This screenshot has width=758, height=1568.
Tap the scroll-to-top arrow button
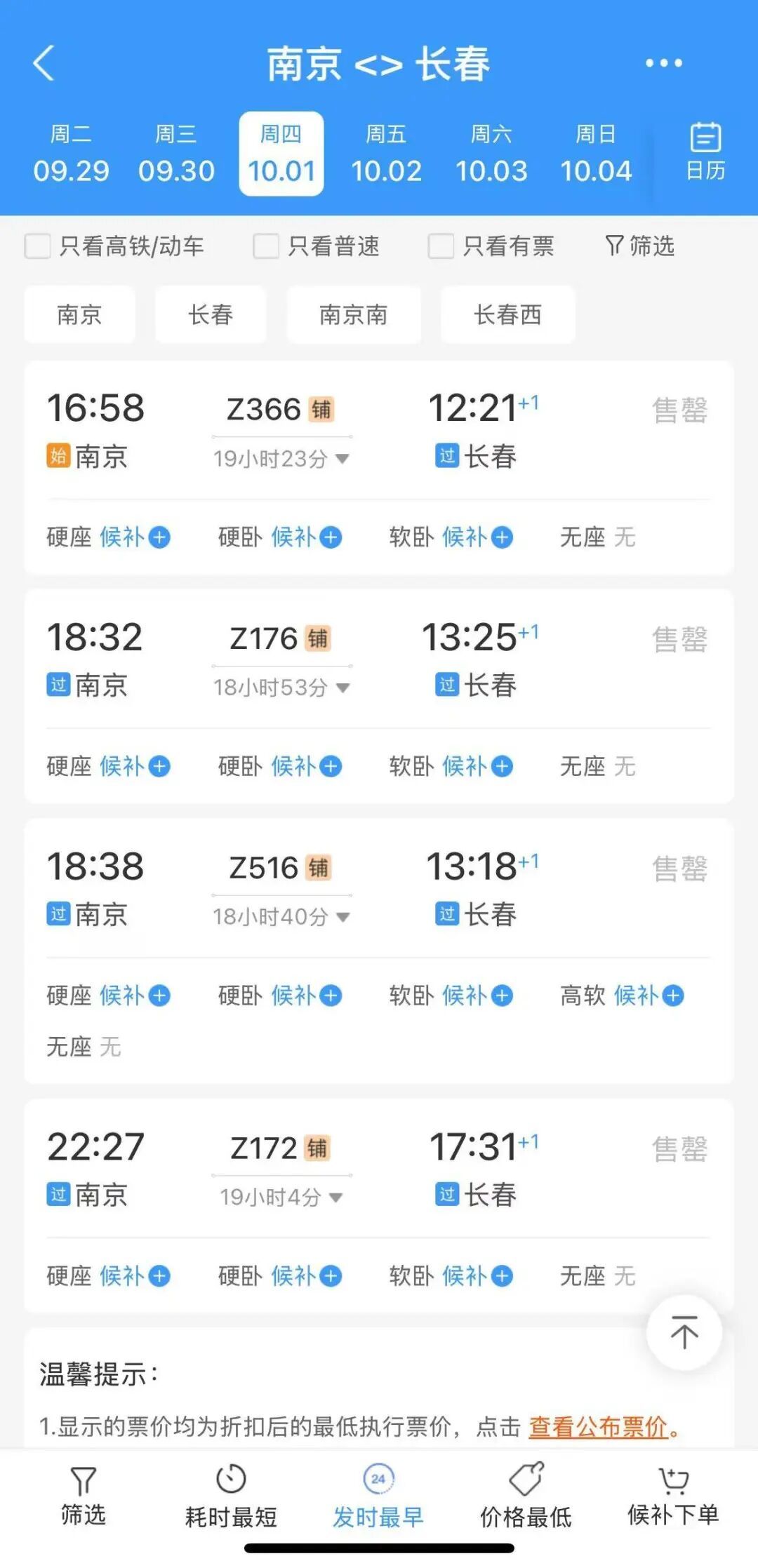[684, 1332]
